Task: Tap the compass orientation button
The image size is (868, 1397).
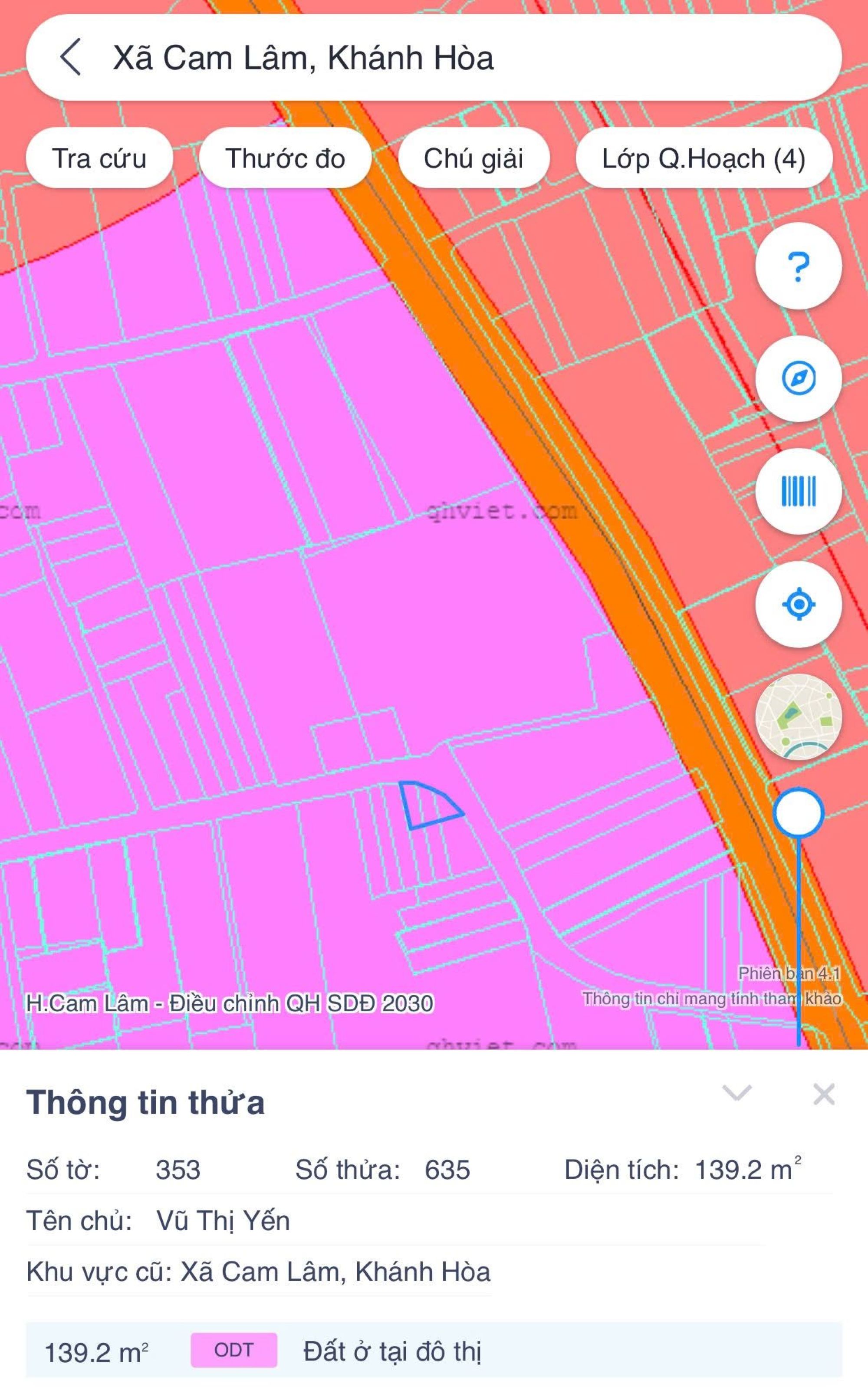Action: [798, 379]
